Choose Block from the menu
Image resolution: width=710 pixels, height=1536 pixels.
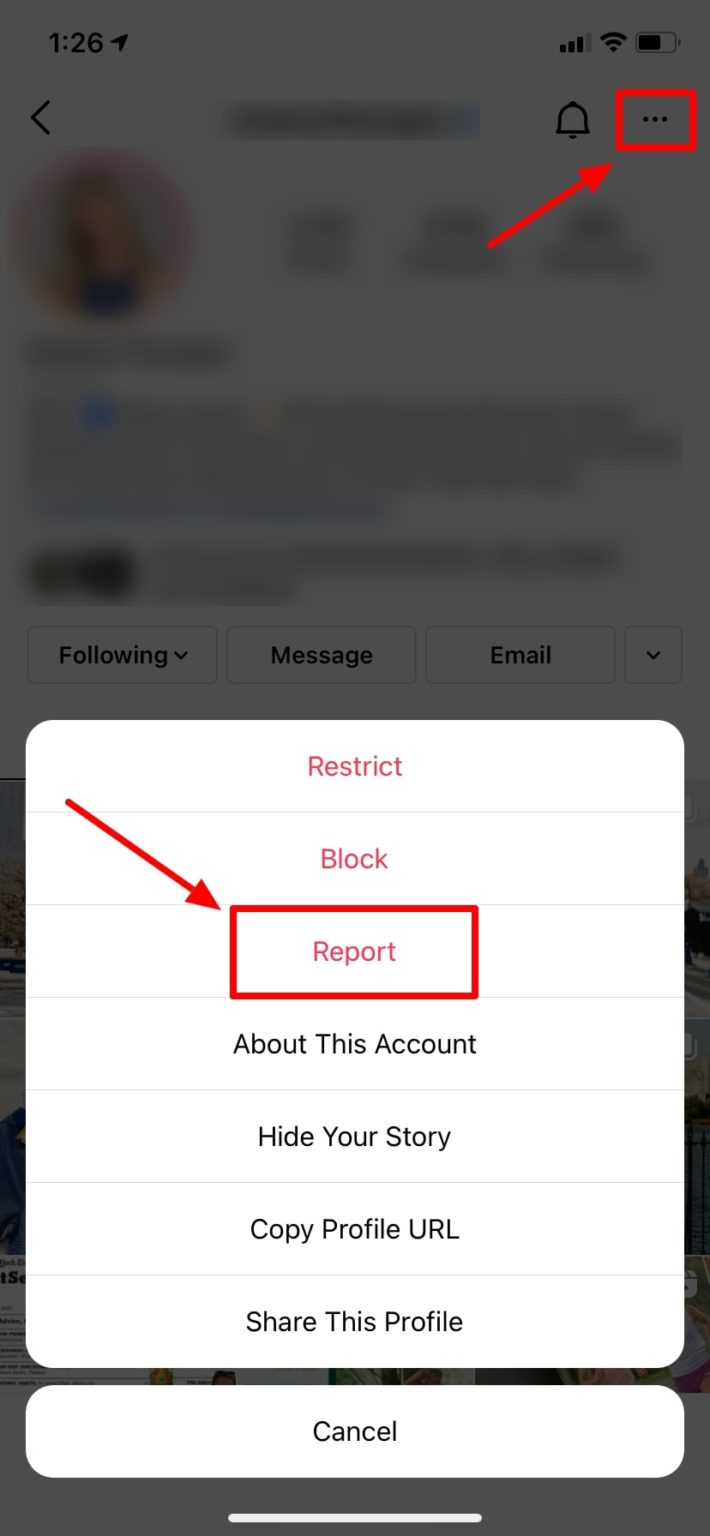[355, 859]
